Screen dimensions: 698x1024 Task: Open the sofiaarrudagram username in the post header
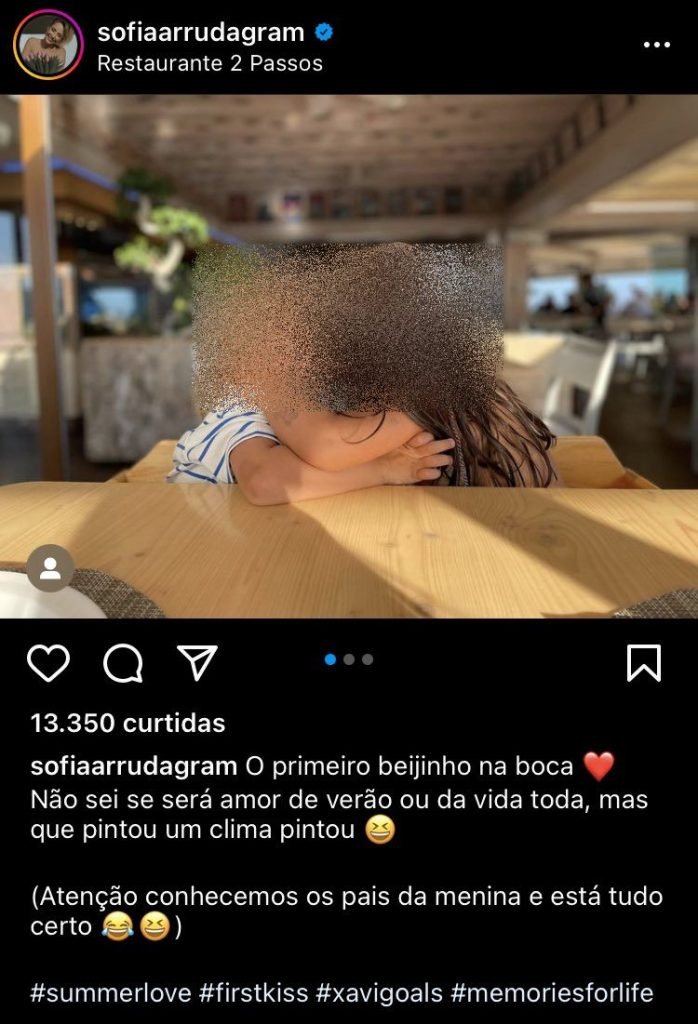200,32
